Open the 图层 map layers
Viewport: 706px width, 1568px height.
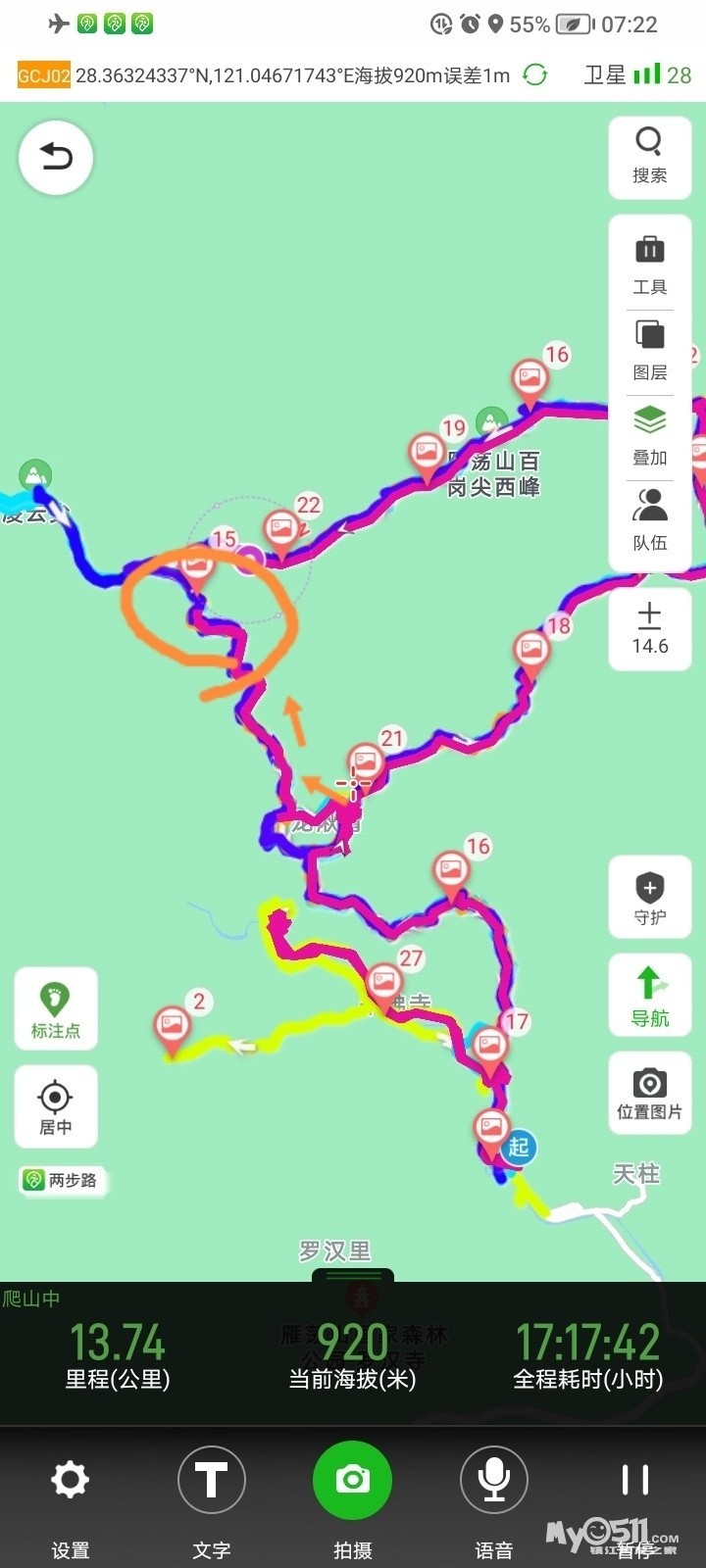(649, 350)
